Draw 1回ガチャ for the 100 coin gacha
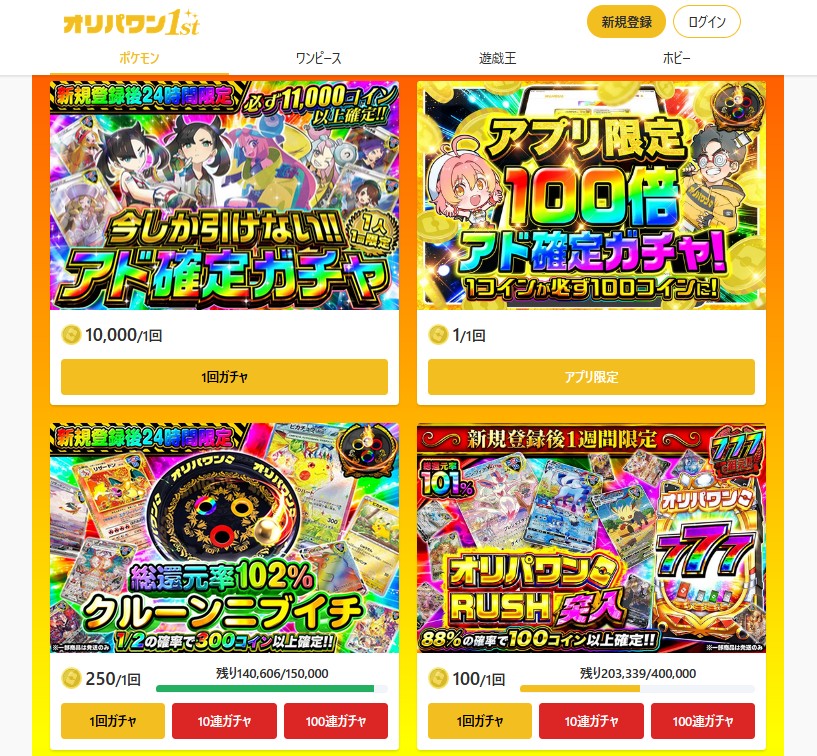Screen dimensions: 817x756 [479, 720]
